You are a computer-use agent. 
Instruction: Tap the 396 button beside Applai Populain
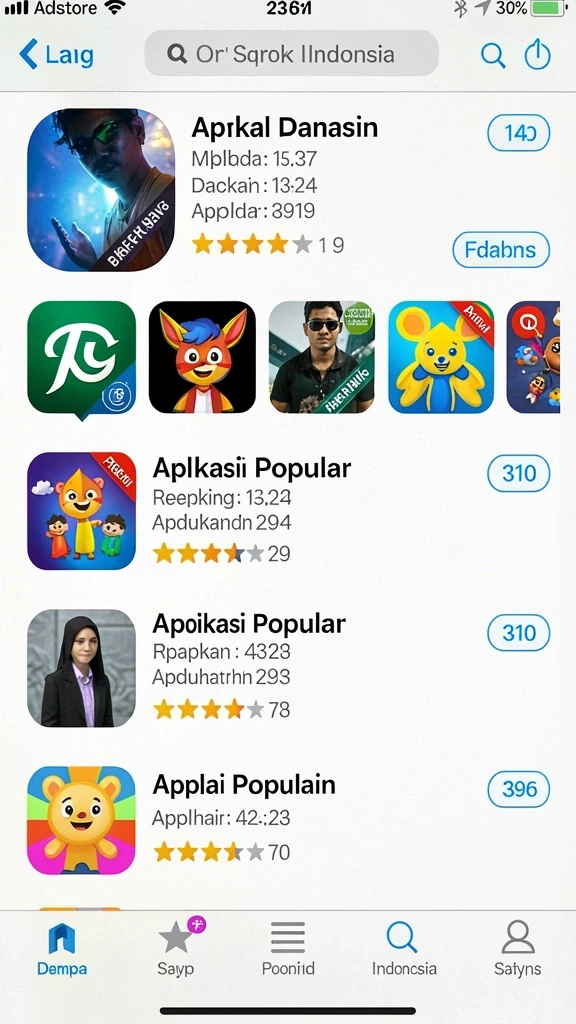(x=519, y=789)
